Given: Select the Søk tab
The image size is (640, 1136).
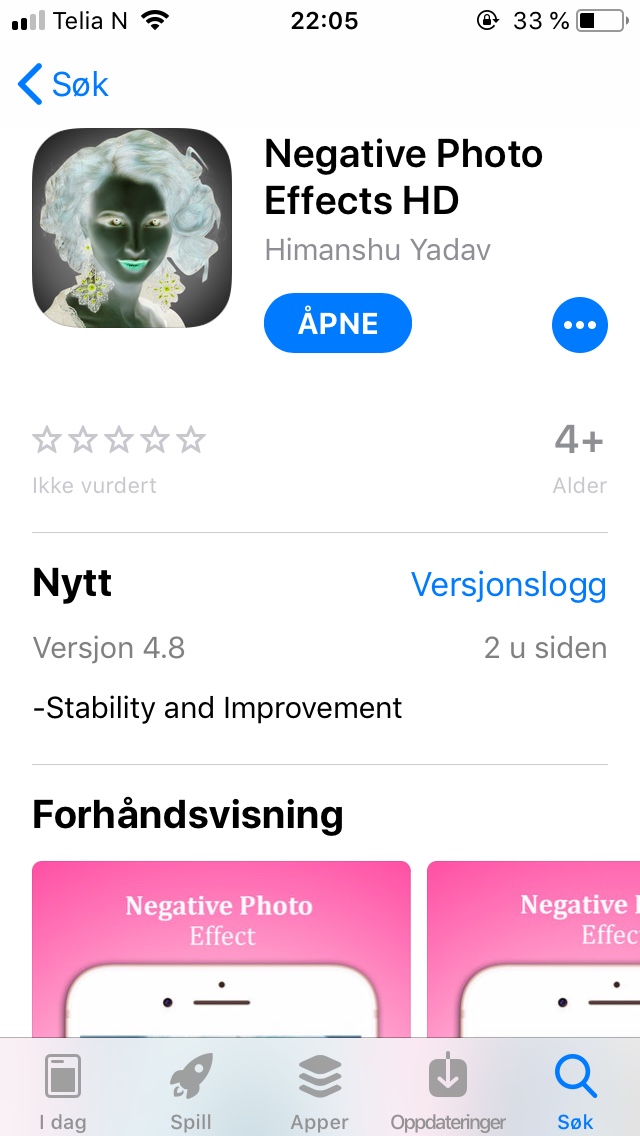Looking at the screenshot, I should tap(576, 1090).
